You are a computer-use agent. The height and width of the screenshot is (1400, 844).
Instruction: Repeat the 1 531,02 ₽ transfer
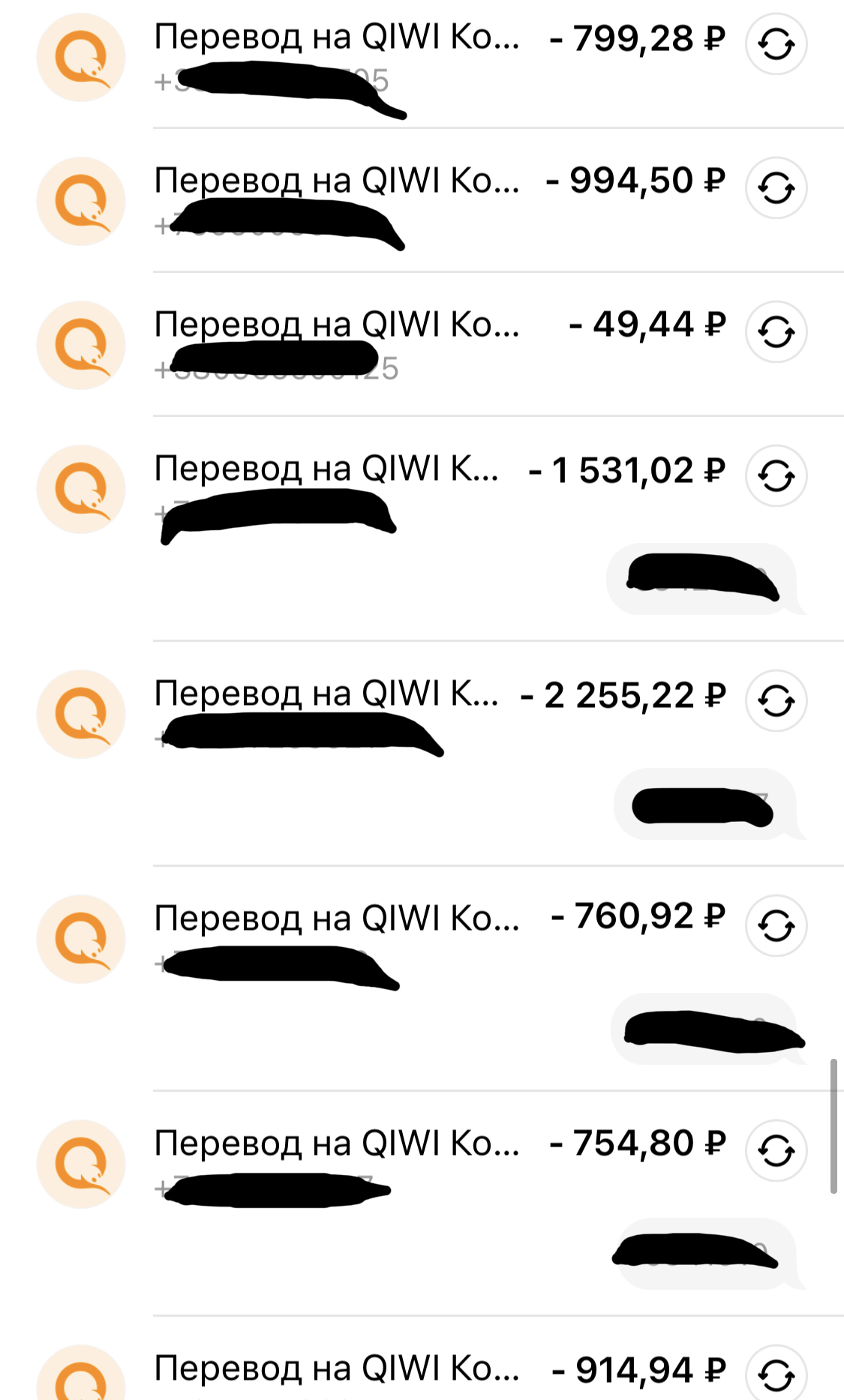coord(776,475)
